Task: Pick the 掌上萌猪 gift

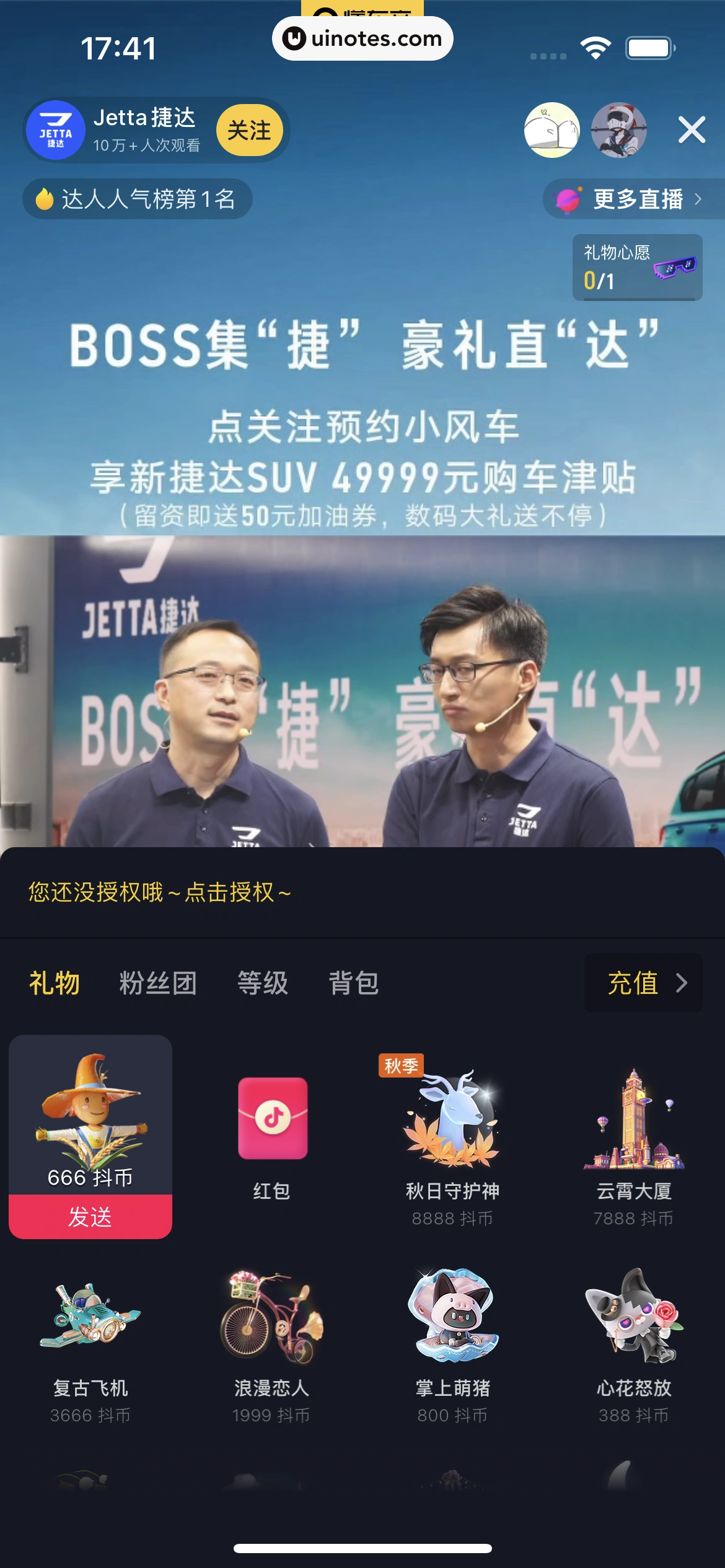Action: [x=452, y=1338]
